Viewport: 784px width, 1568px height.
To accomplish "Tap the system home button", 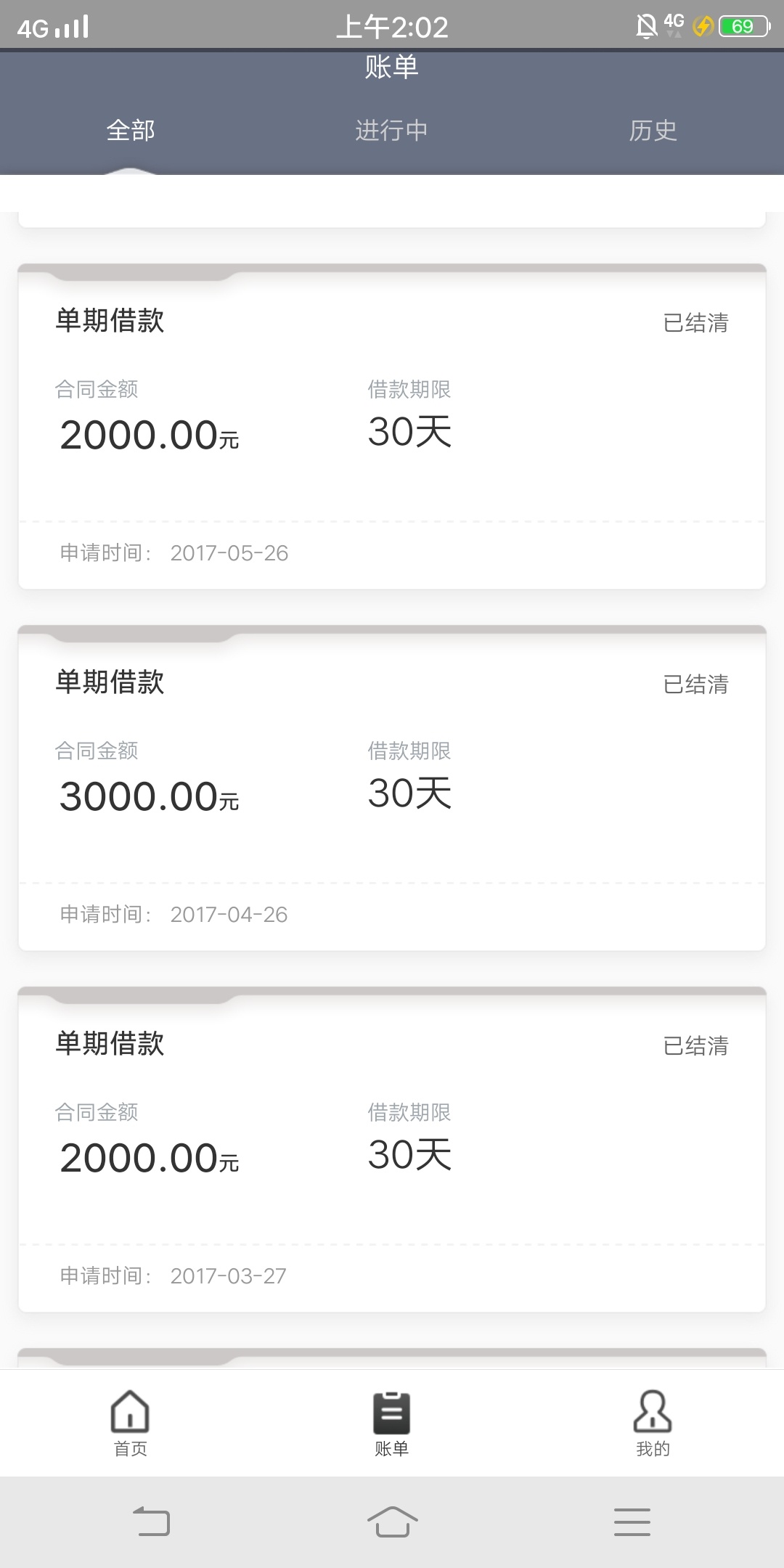I will 392,1522.
